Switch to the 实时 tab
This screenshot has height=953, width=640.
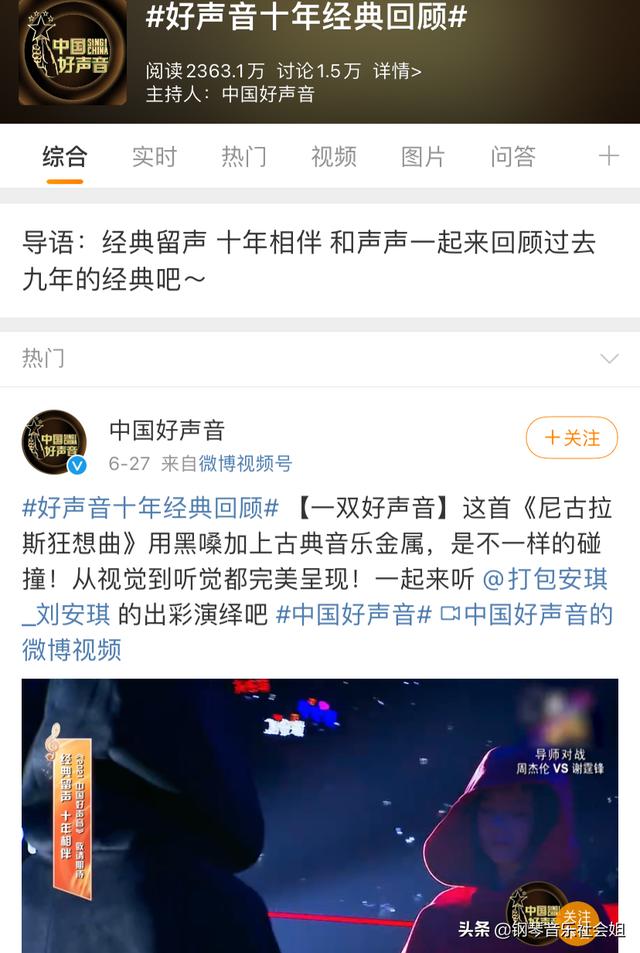coord(154,157)
